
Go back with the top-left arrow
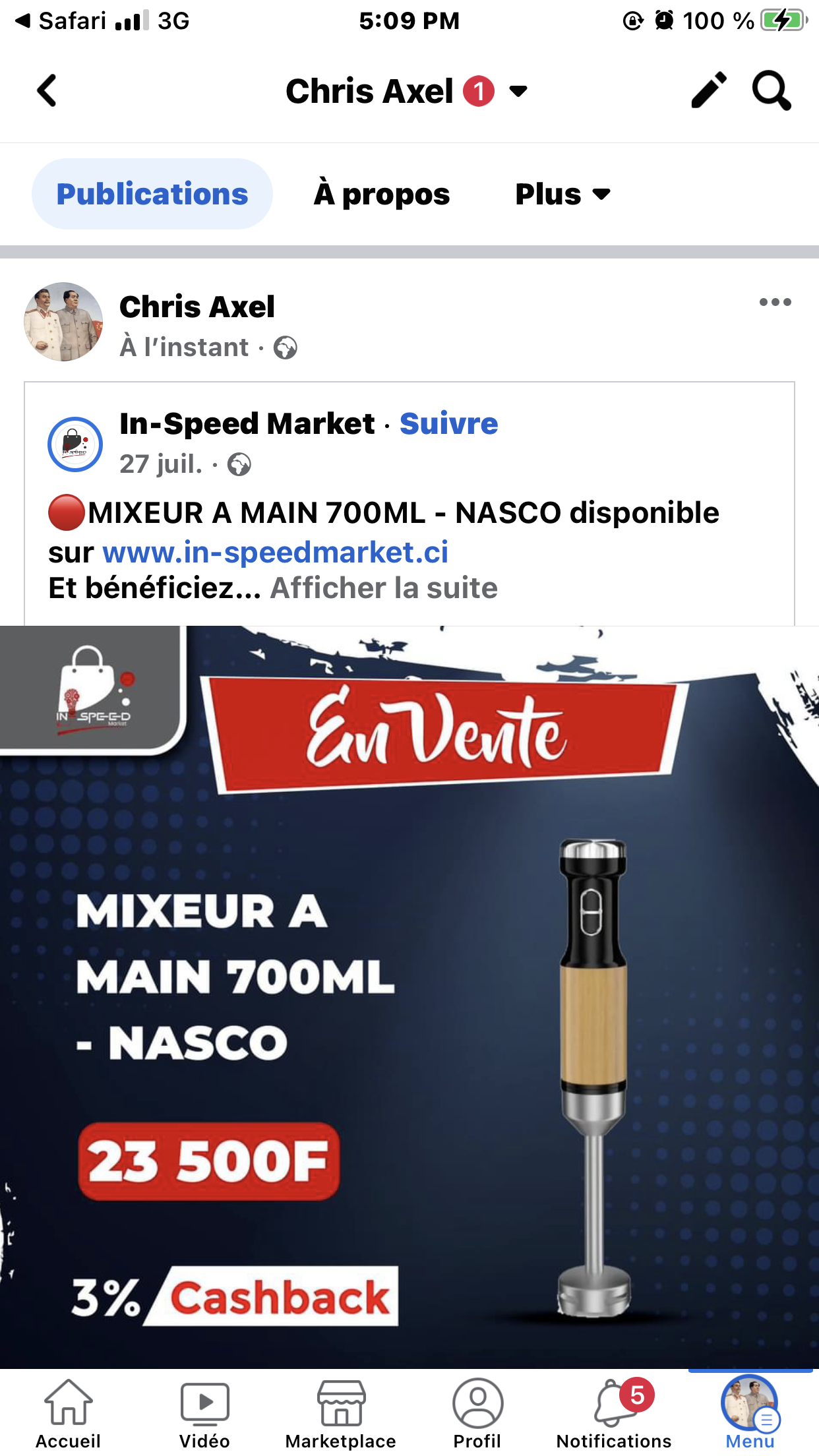click(x=46, y=90)
